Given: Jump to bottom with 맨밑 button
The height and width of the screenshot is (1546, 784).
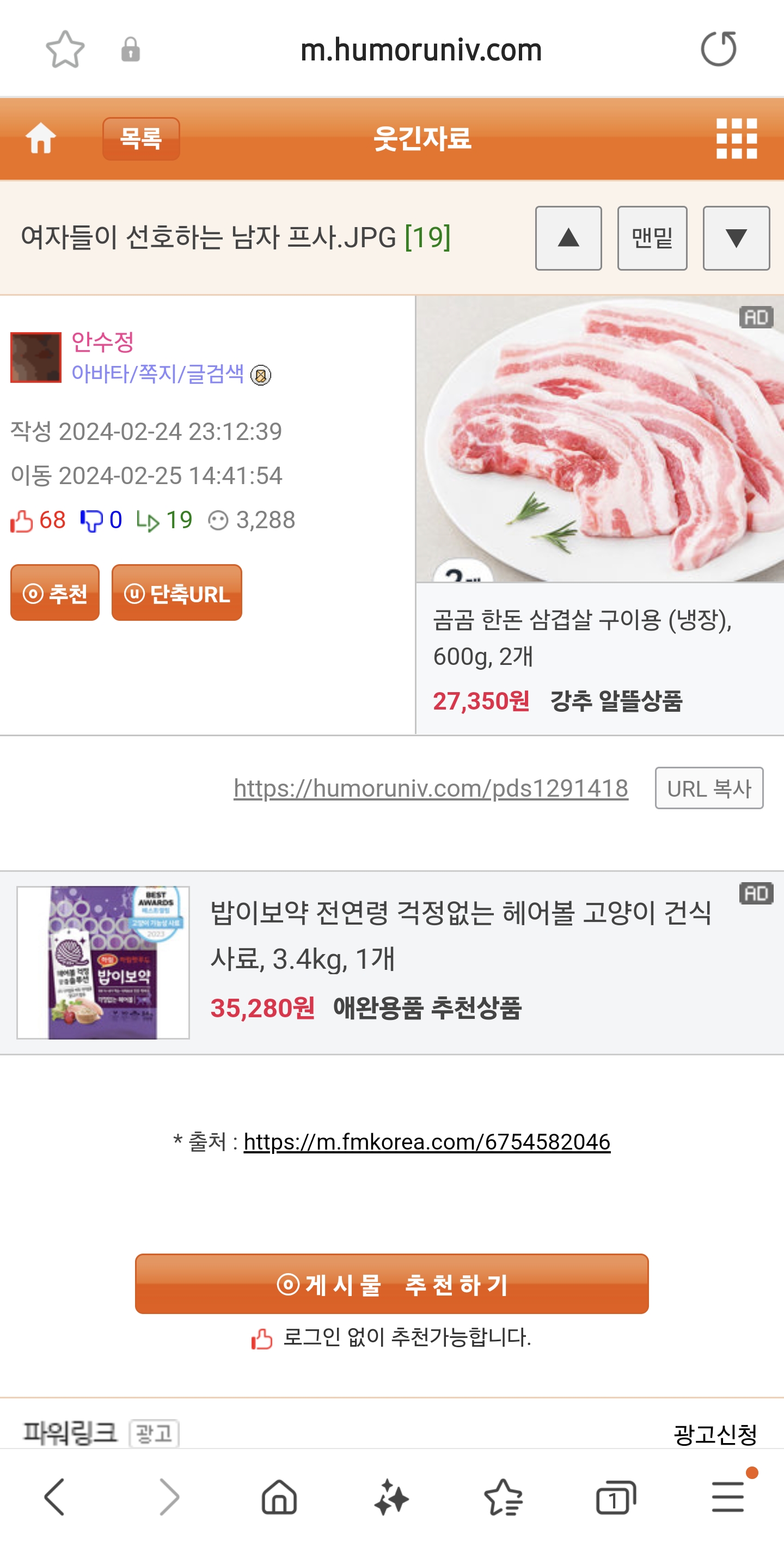Looking at the screenshot, I should (x=652, y=239).
